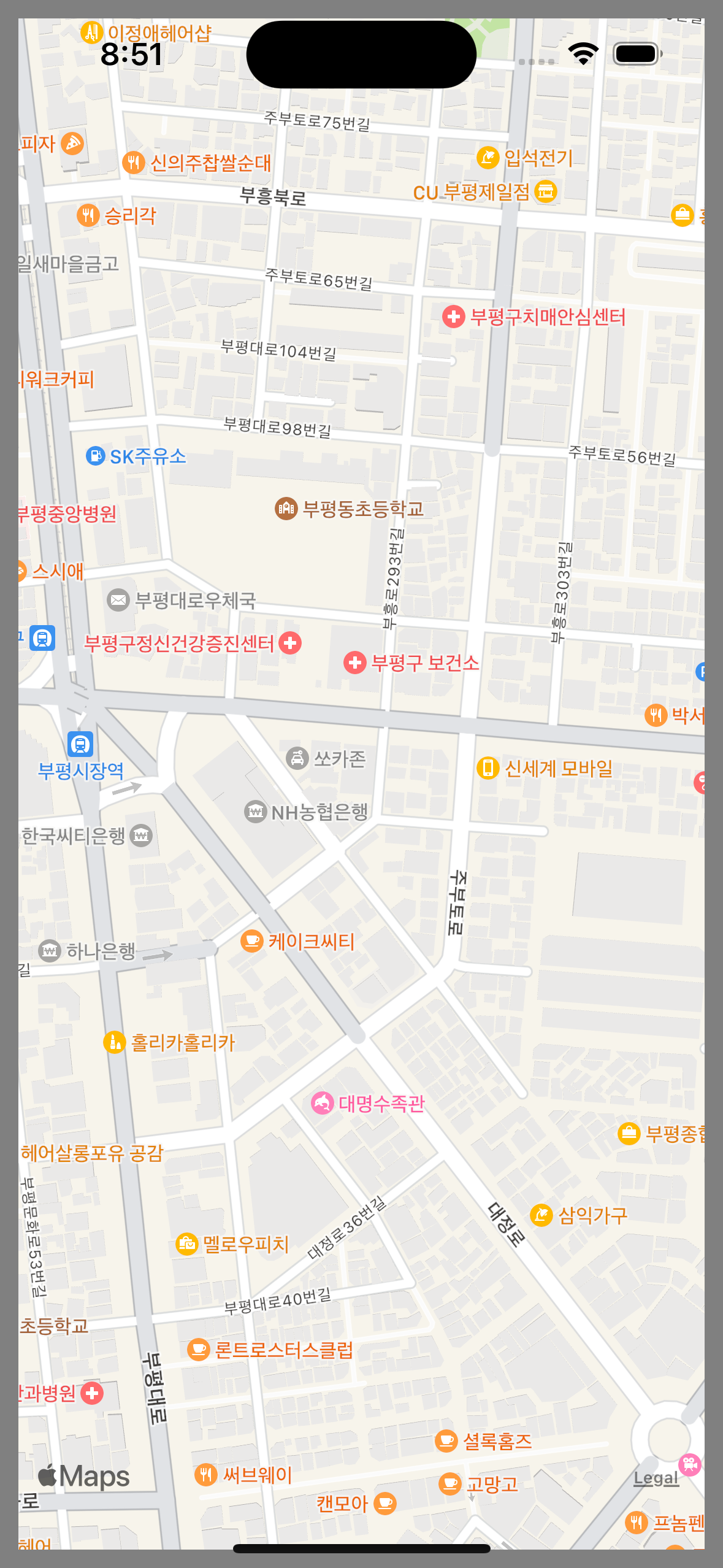Select 부평시장역 station marker
Screen dimensions: 723x1568
coord(80,744)
